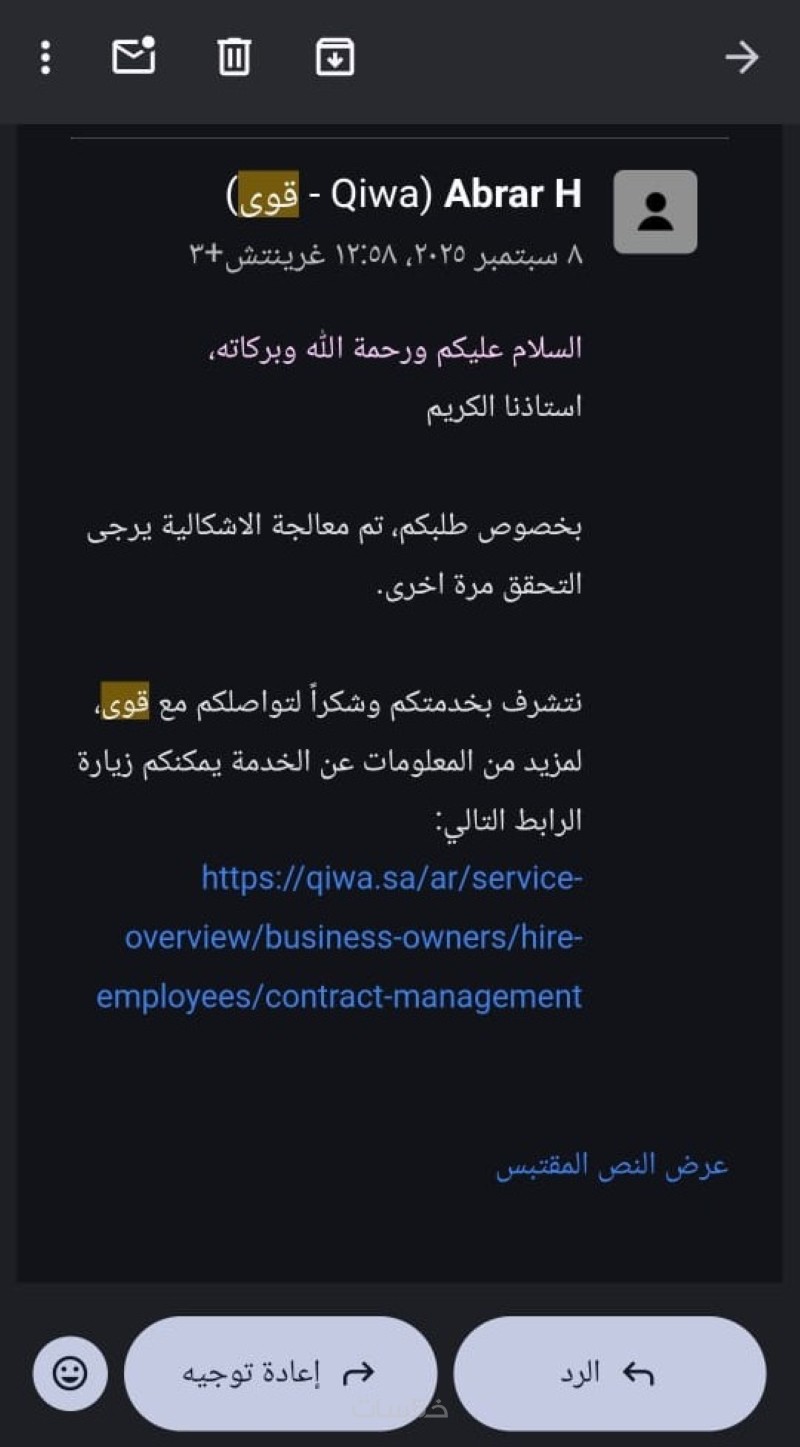Viewport: 800px width, 1447px height.
Task: Forward the email (إعادة توجيه)
Action: pyautogui.click(x=280, y=1373)
